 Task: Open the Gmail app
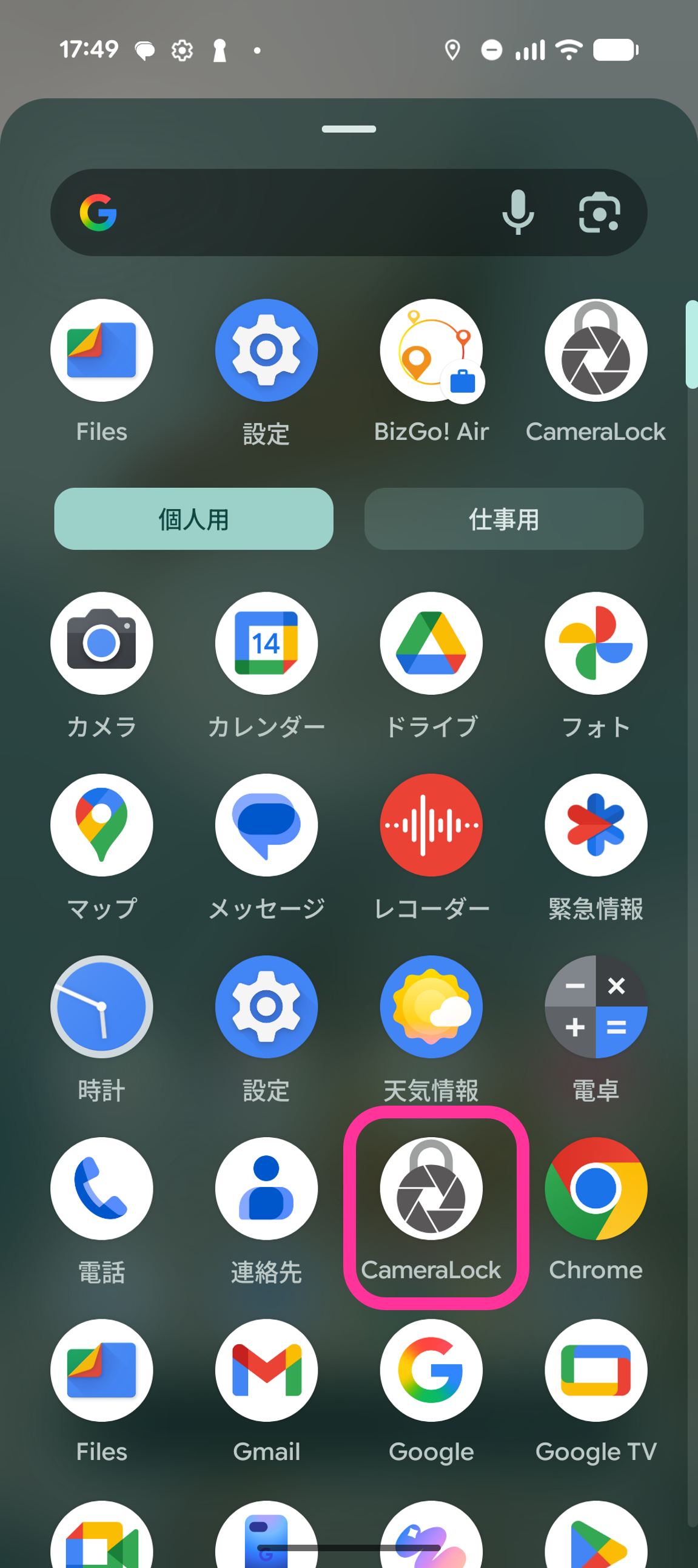pos(266,1370)
